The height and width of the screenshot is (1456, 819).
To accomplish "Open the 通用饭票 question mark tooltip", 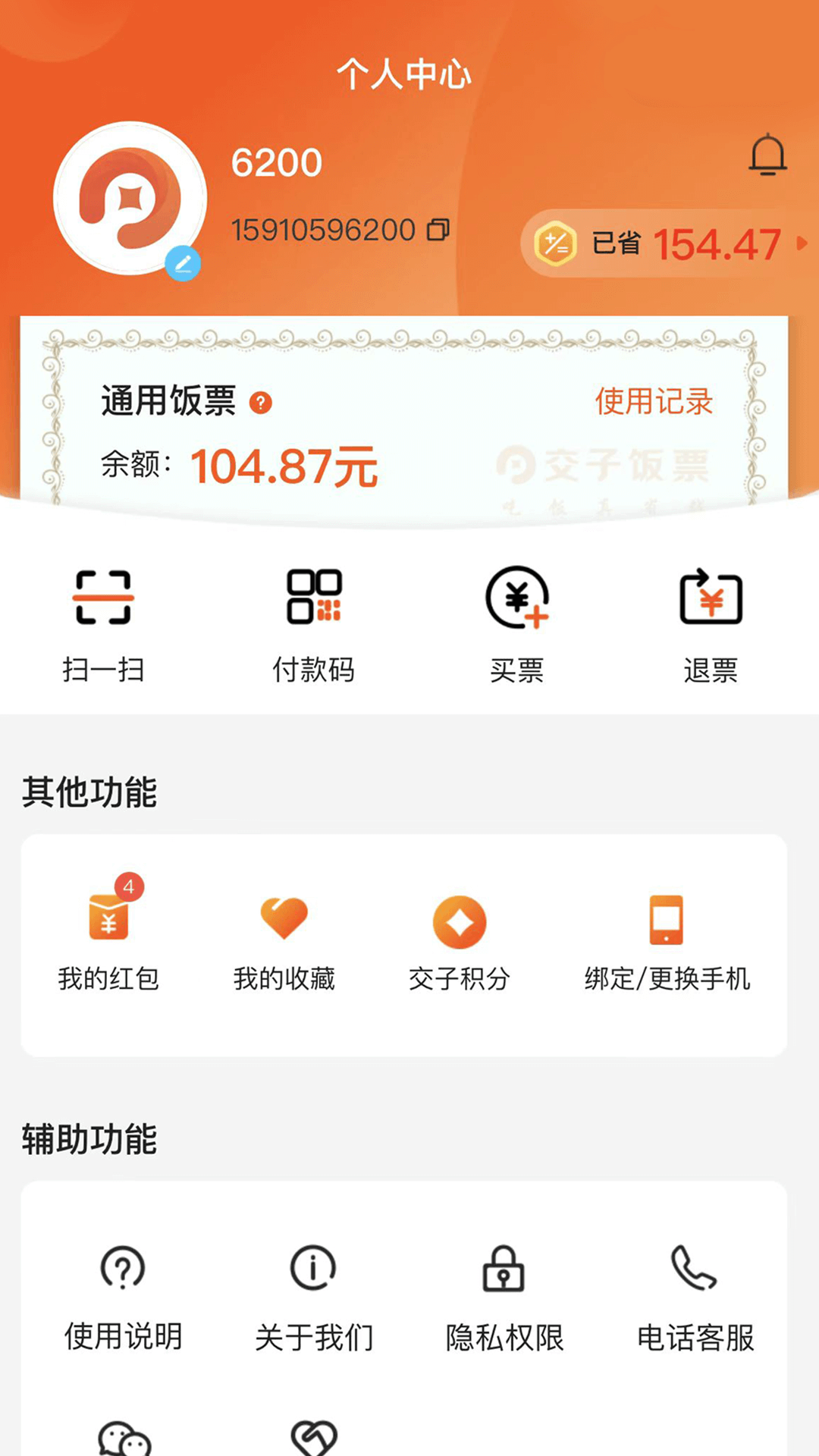I will [x=262, y=403].
